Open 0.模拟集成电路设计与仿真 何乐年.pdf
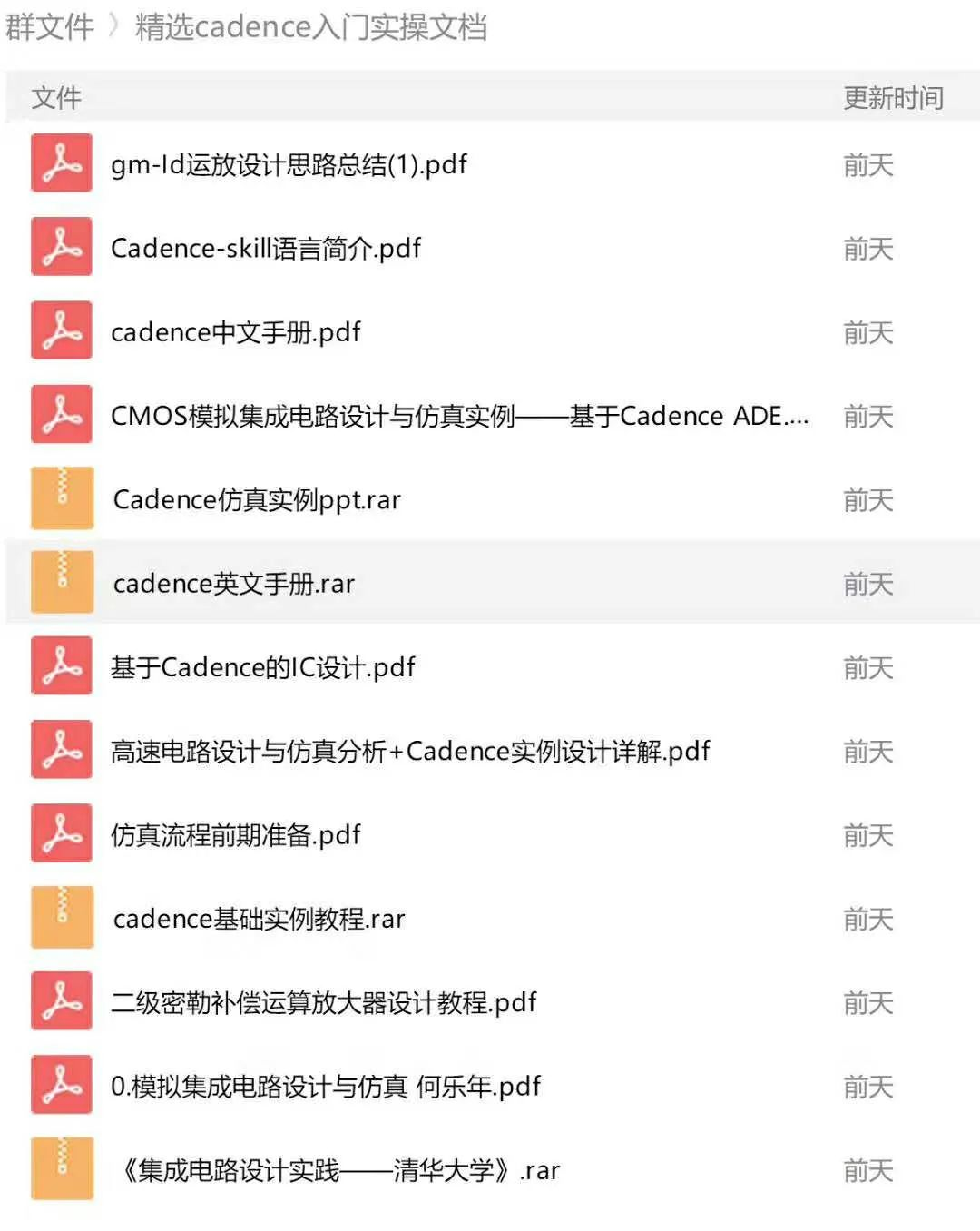This screenshot has height=1231, width=980. pyautogui.click(x=326, y=1086)
